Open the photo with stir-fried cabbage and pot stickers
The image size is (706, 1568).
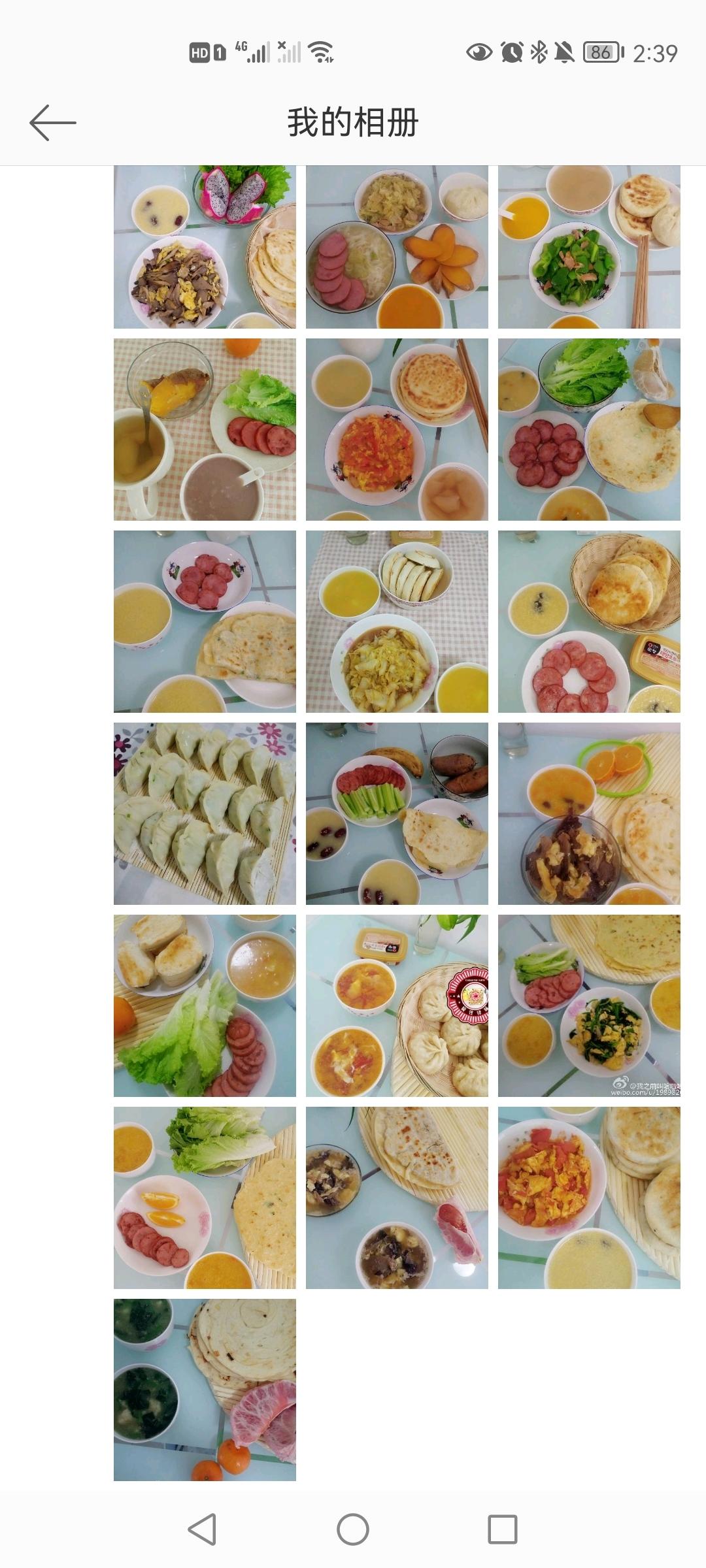(x=397, y=621)
